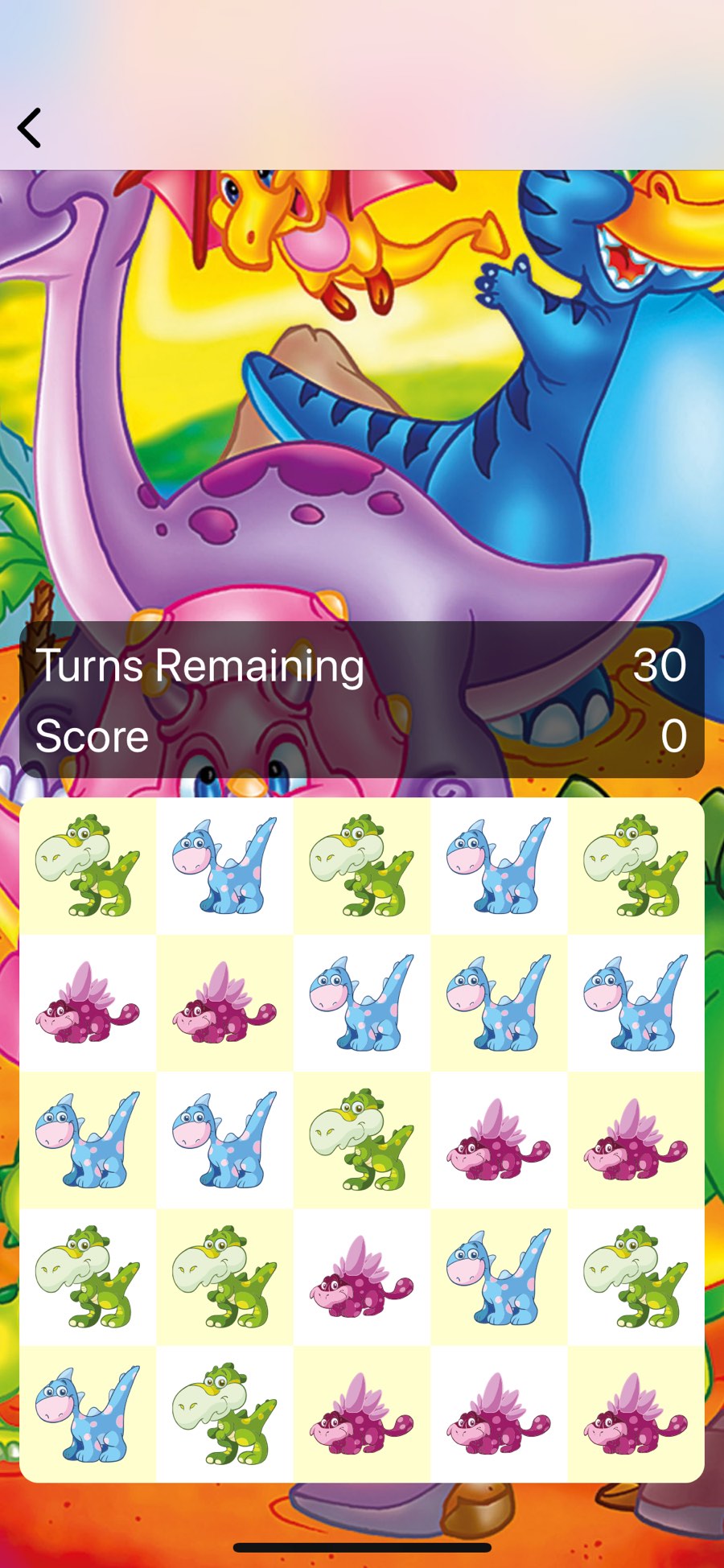Viewport: 724px width, 1568px height.
Task: Select the only pink dinosaur in fourth row
Action: click(361, 1276)
